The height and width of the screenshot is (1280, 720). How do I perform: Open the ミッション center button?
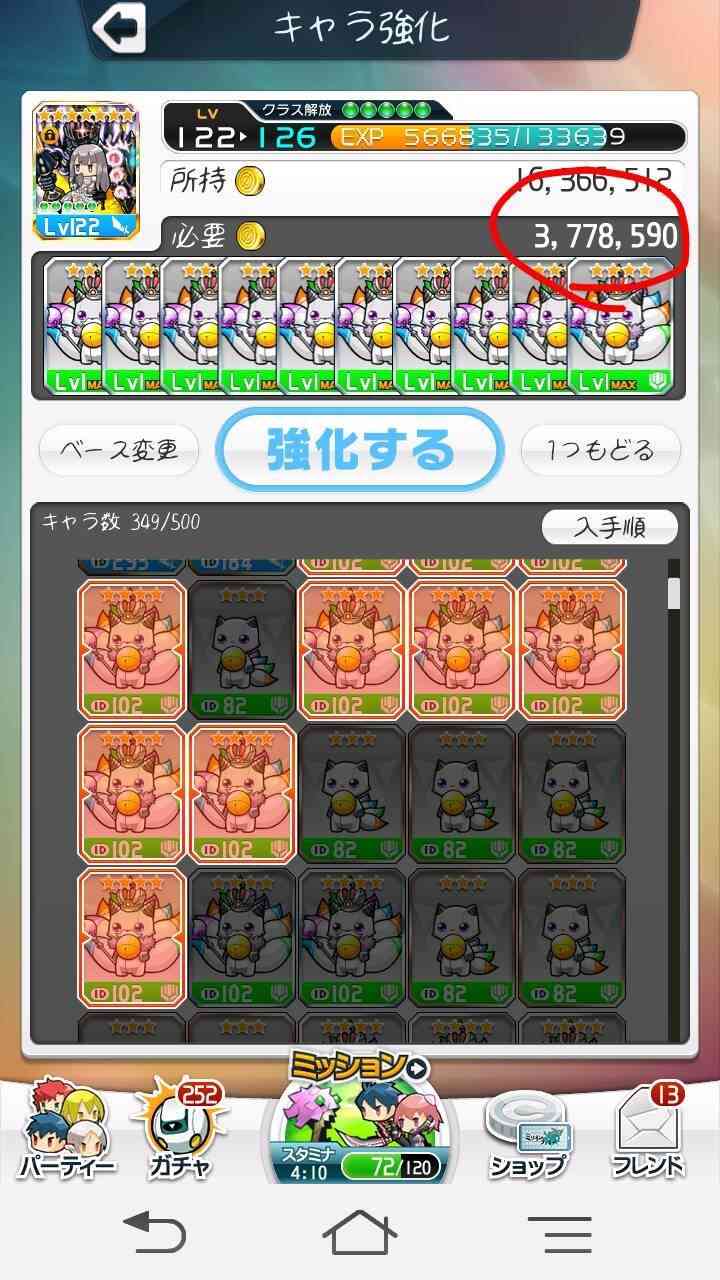[359, 1118]
